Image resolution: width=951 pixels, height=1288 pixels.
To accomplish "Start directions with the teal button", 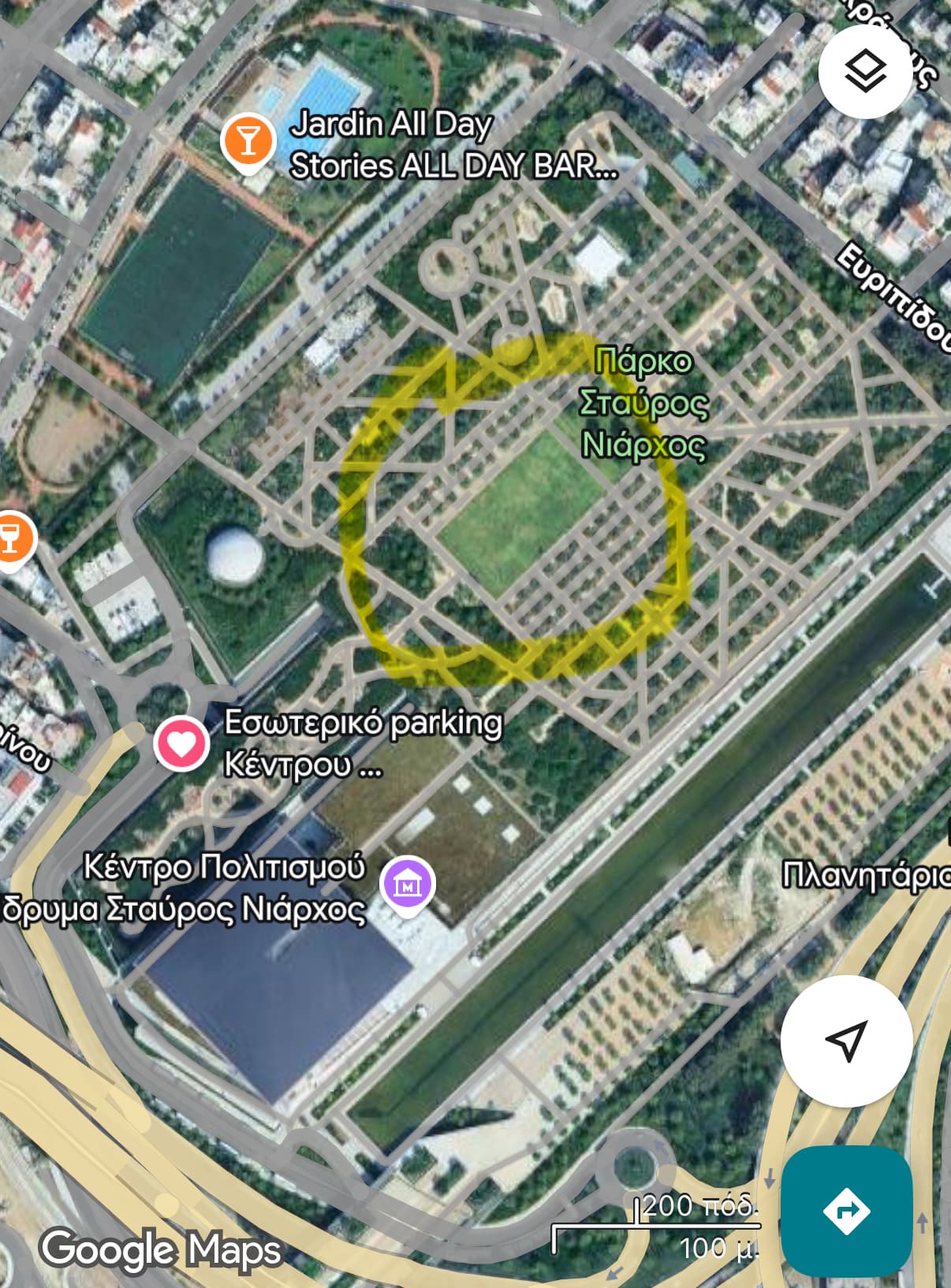I will tap(846, 1210).
